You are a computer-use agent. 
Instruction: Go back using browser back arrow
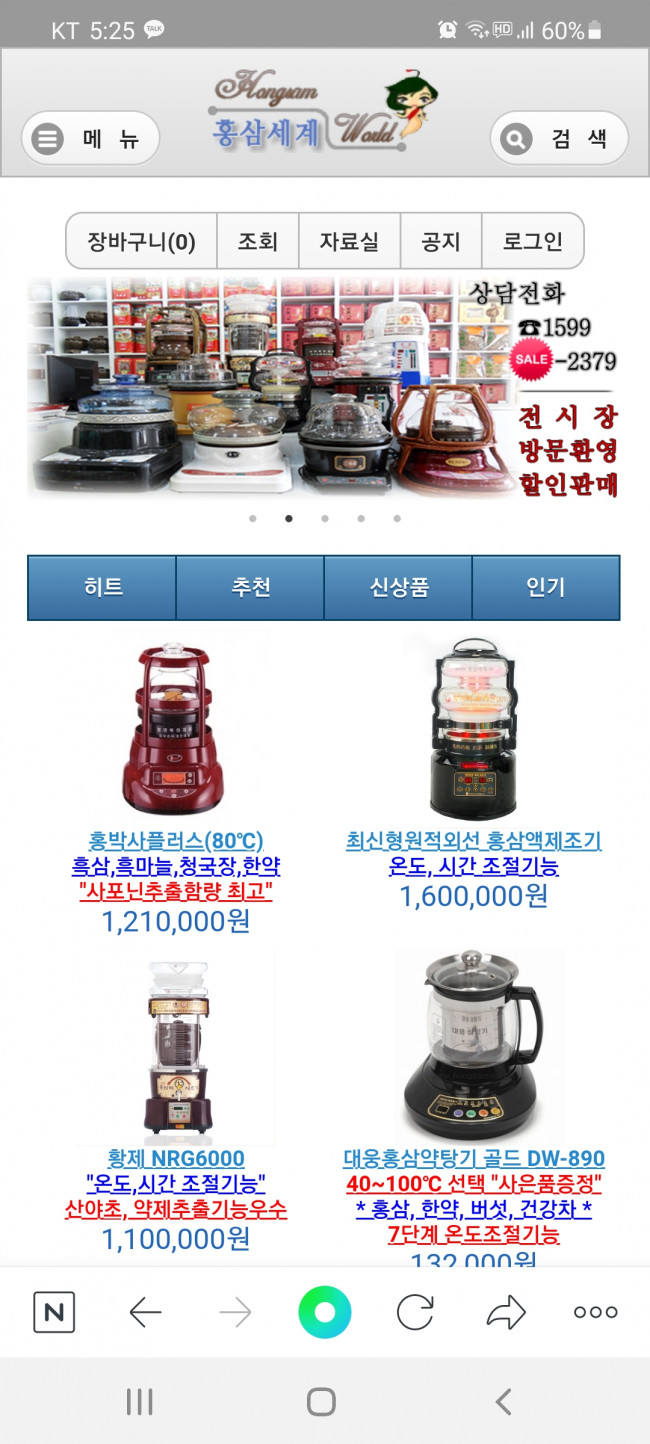[x=145, y=1312]
